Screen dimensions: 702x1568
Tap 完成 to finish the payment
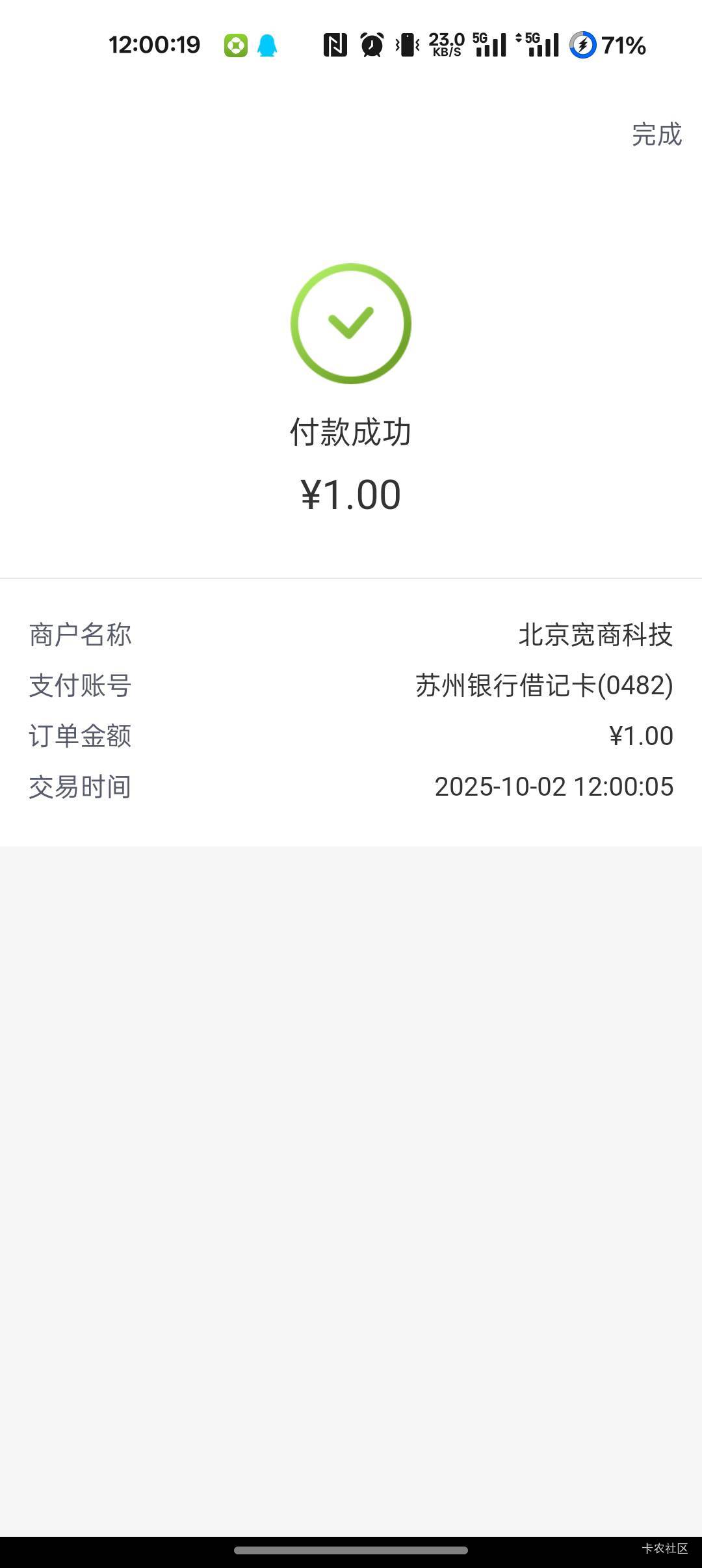[656, 135]
